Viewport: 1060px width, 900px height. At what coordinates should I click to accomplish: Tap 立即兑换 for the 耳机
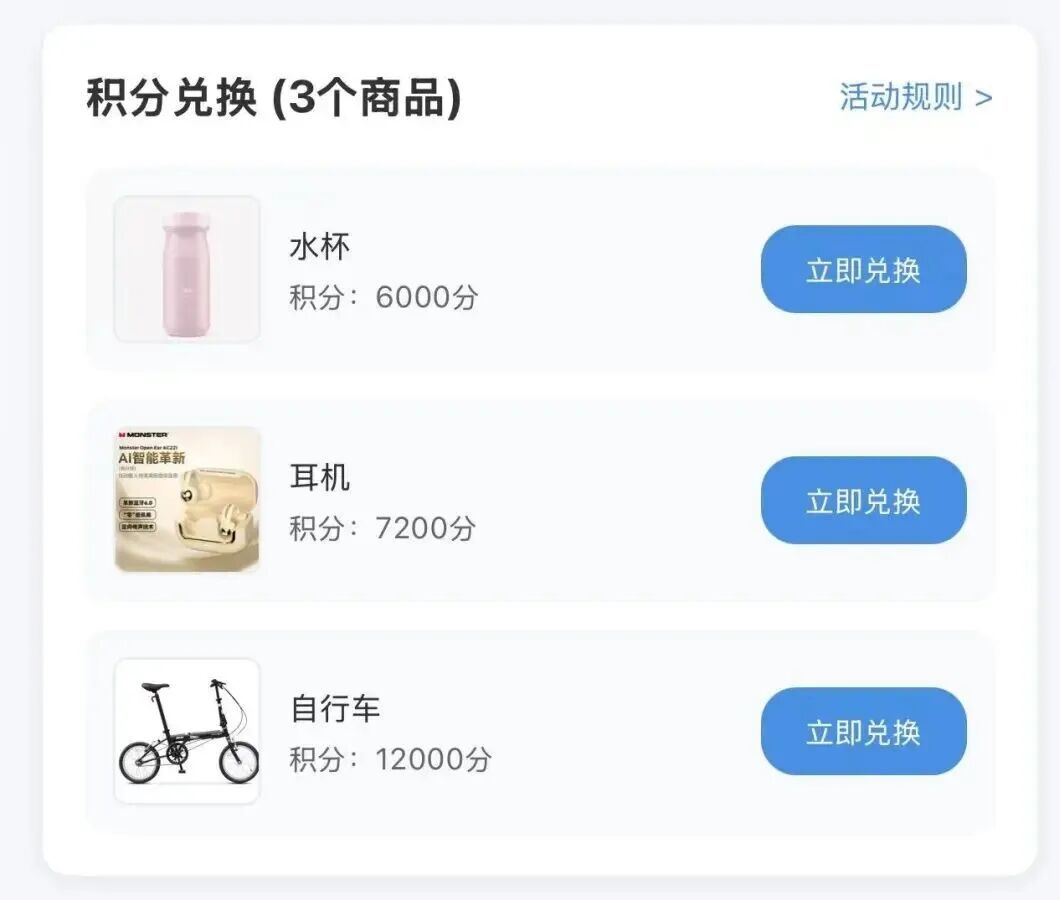click(863, 501)
